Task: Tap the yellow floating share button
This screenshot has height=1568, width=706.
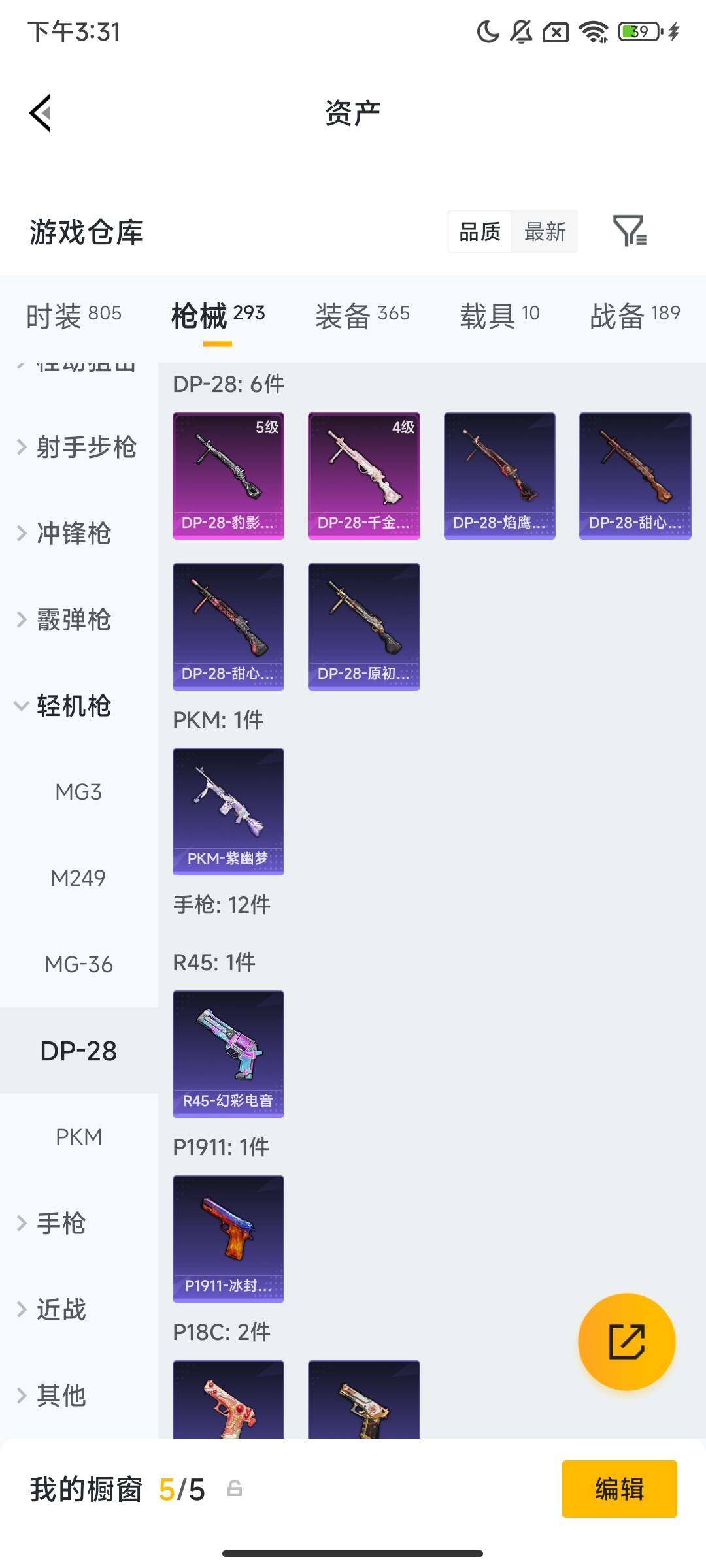Action: tap(626, 1341)
